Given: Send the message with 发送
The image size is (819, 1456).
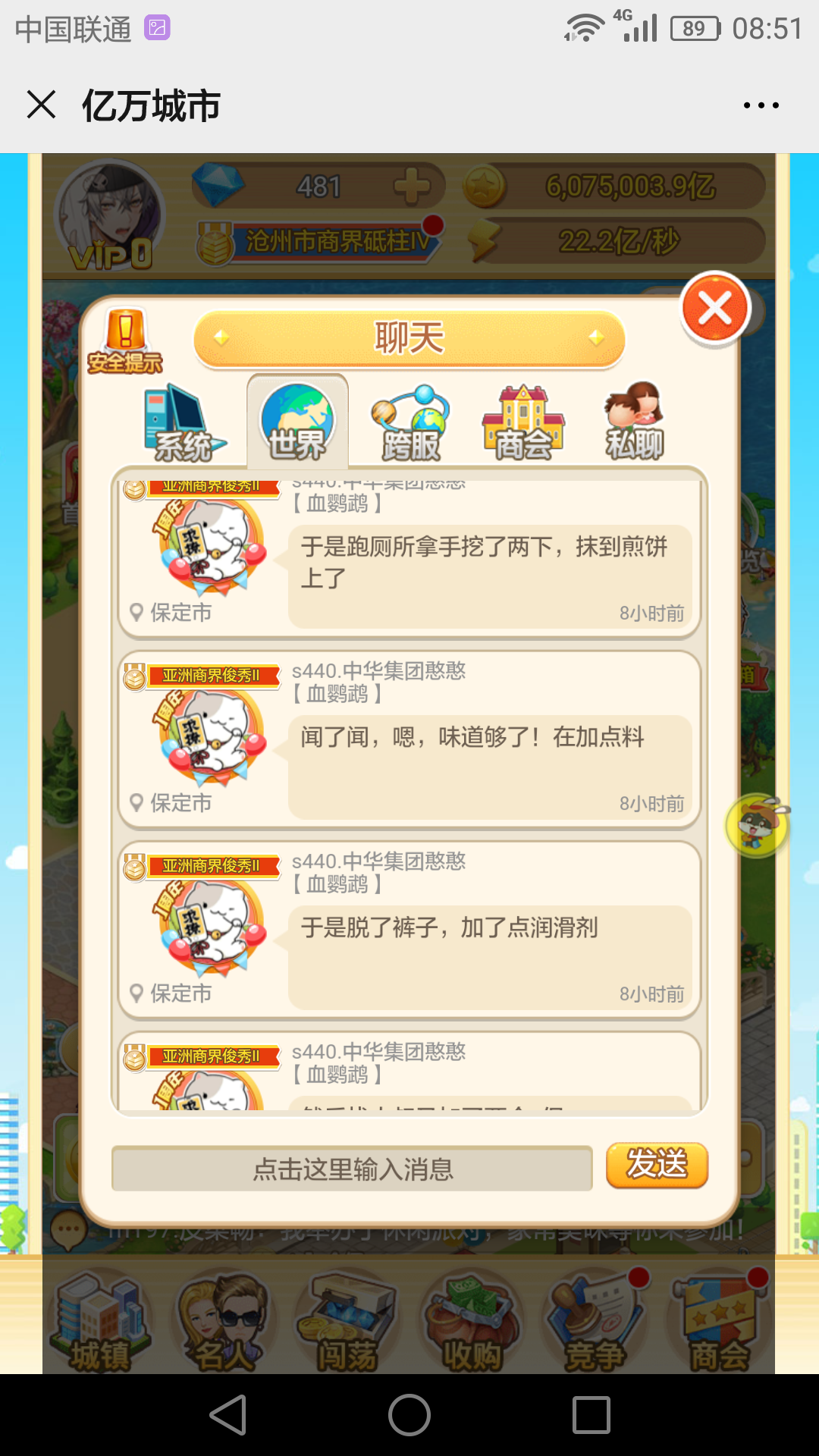Looking at the screenshot, I should pyautogui.click(x=657, y=1165).
